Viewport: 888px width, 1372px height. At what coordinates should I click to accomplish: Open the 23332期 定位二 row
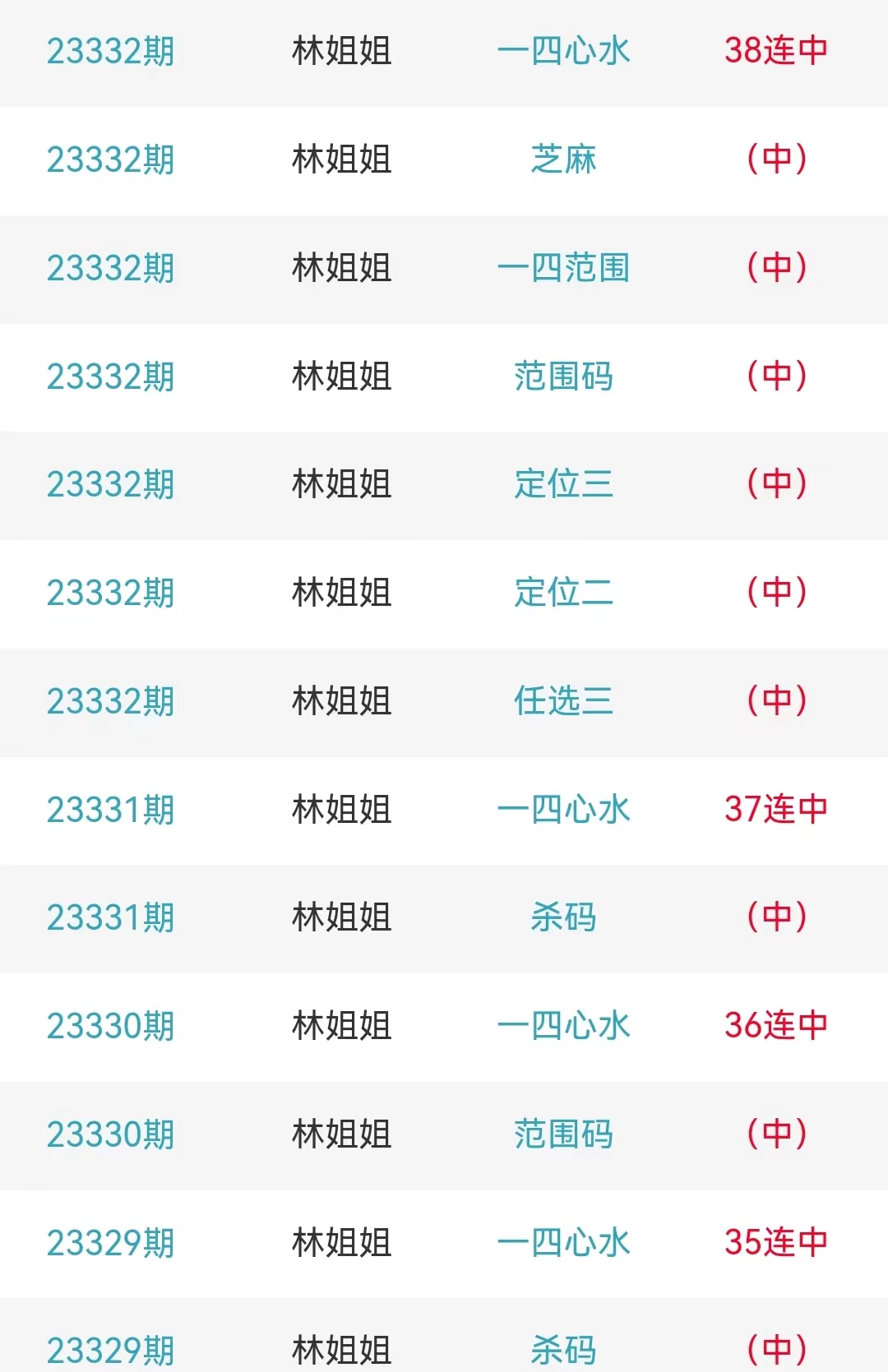tap(563, 593)
